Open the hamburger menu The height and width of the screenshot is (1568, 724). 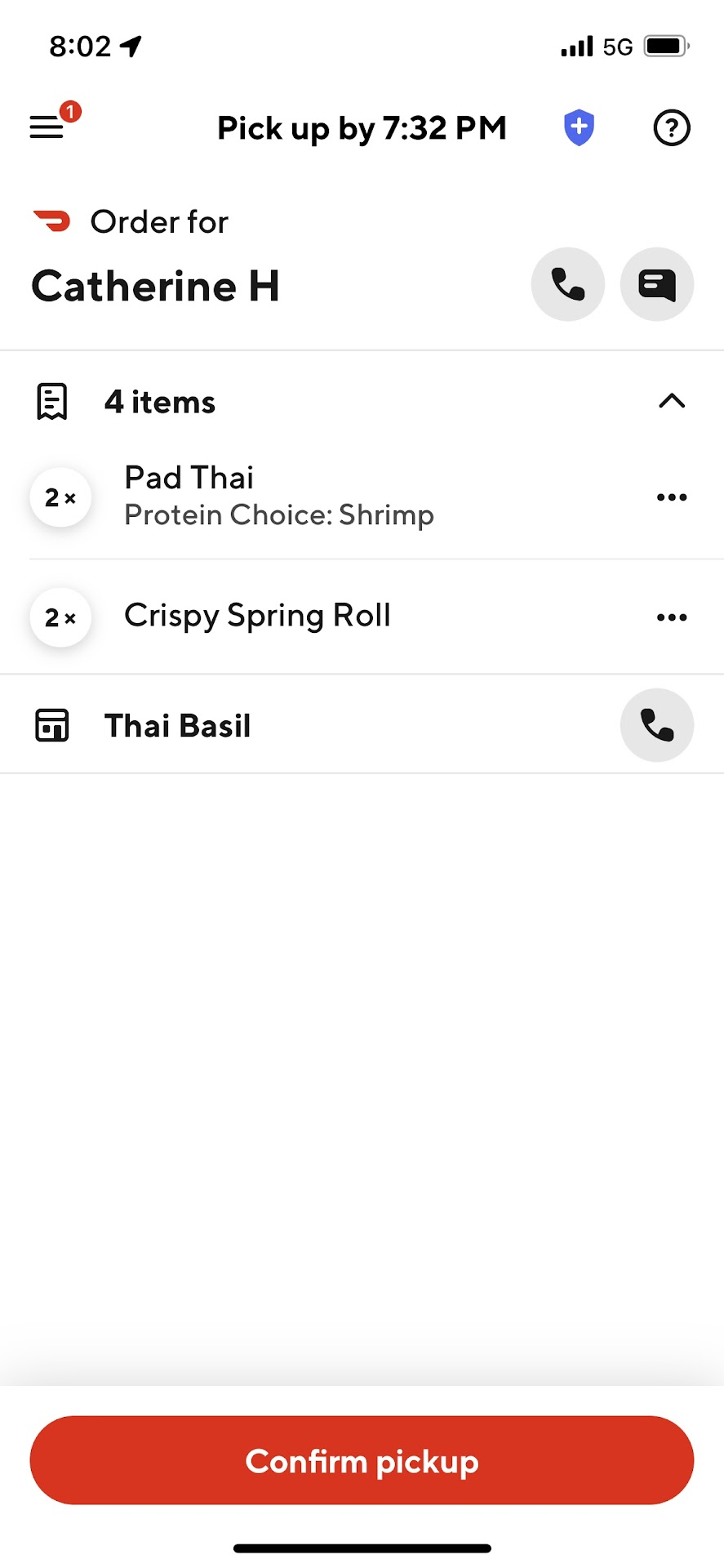47,127
